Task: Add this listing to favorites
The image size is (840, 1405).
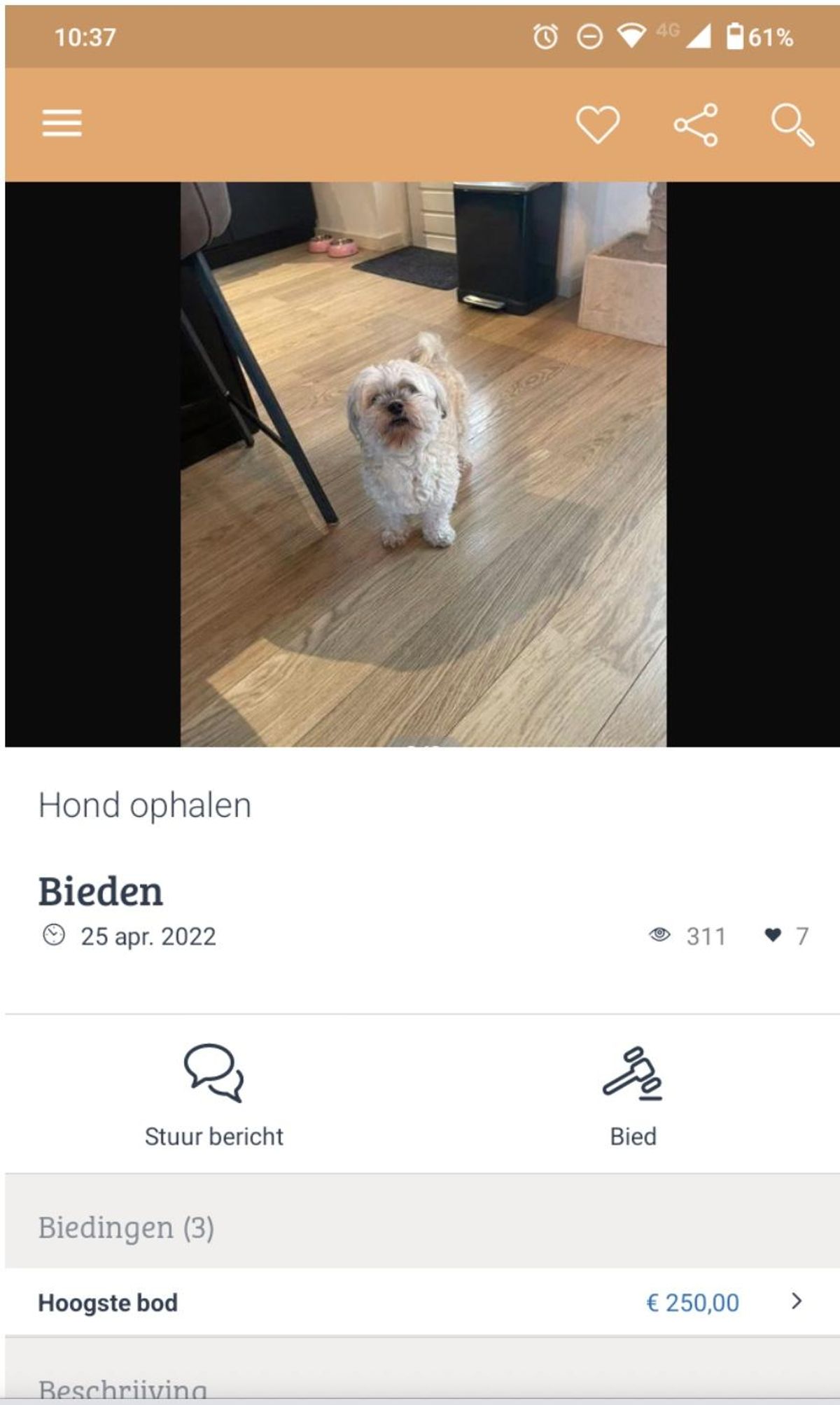Action: [597, 125]
